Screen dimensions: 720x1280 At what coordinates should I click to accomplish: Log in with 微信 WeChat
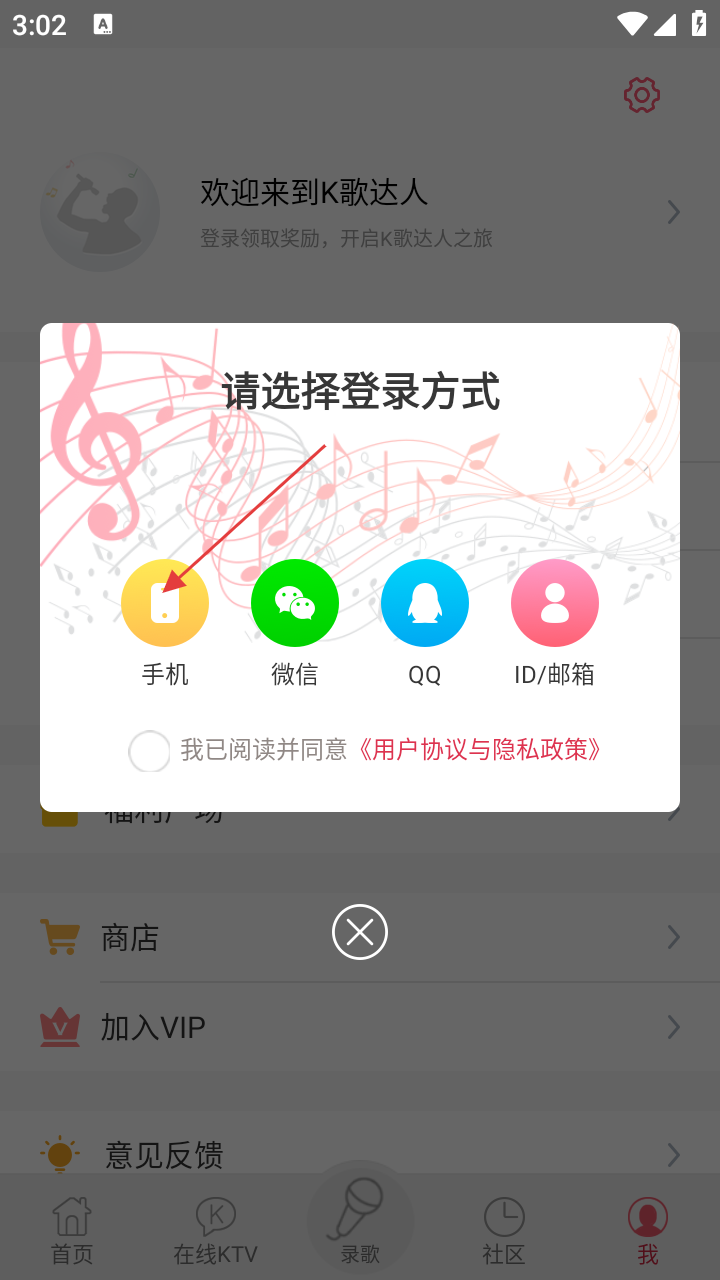click(x=295, y=604)
